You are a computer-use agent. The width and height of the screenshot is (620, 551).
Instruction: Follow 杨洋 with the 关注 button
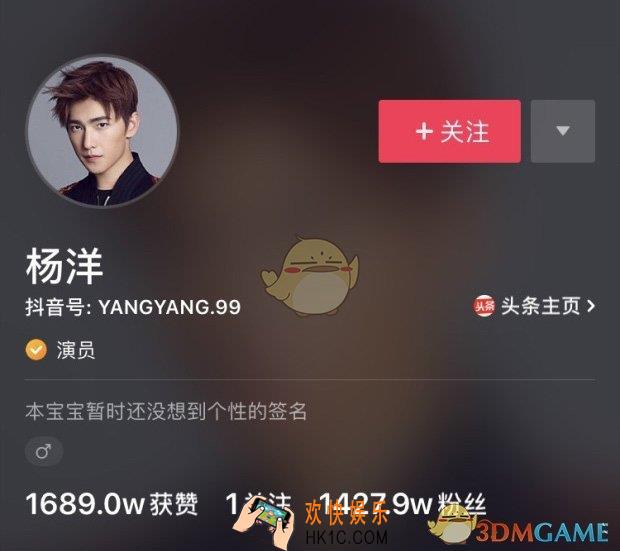pyautogui.click(x=449, y=131)
